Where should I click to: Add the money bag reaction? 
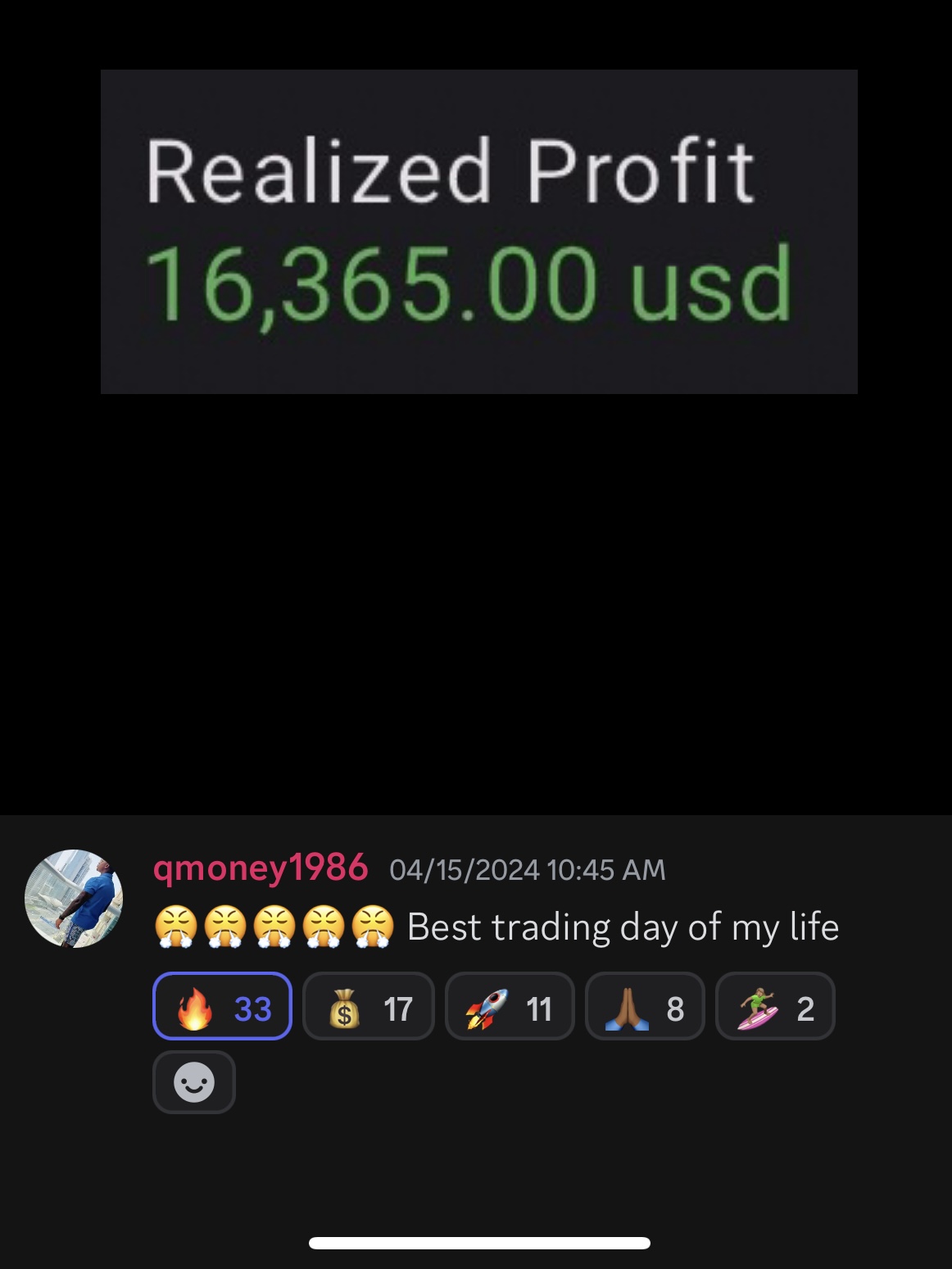click(x=369, y=1007)
